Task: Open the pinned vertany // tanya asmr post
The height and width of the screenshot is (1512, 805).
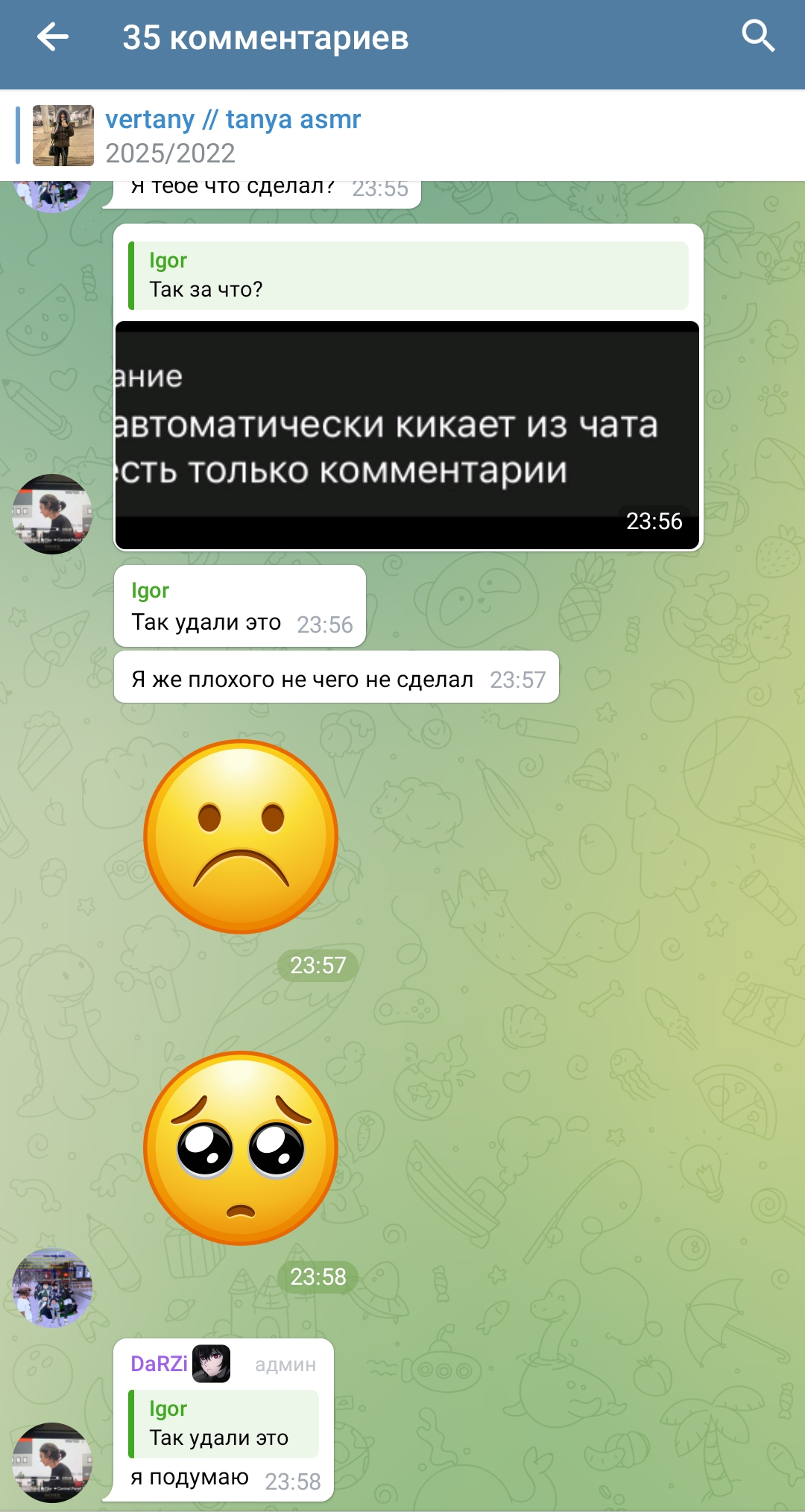Action: click(402, 136)
